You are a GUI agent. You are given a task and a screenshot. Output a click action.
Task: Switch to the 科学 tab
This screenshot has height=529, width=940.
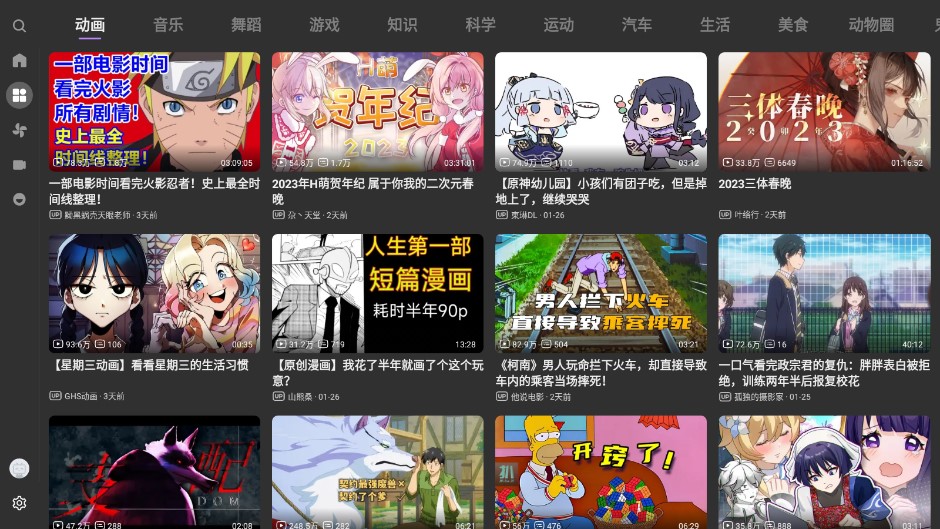[x=480, y=25]
